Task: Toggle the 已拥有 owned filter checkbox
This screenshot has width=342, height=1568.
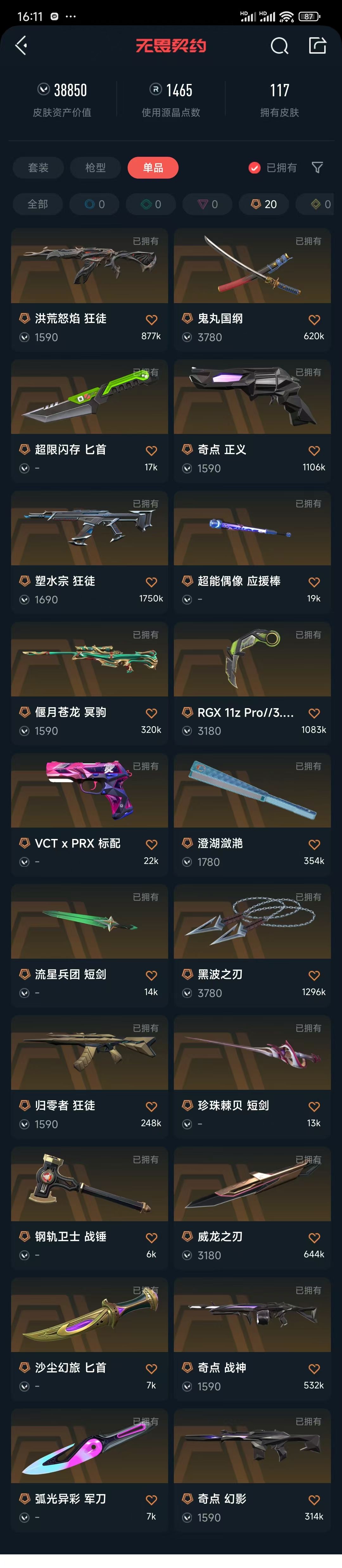Action: coord(255,168)
